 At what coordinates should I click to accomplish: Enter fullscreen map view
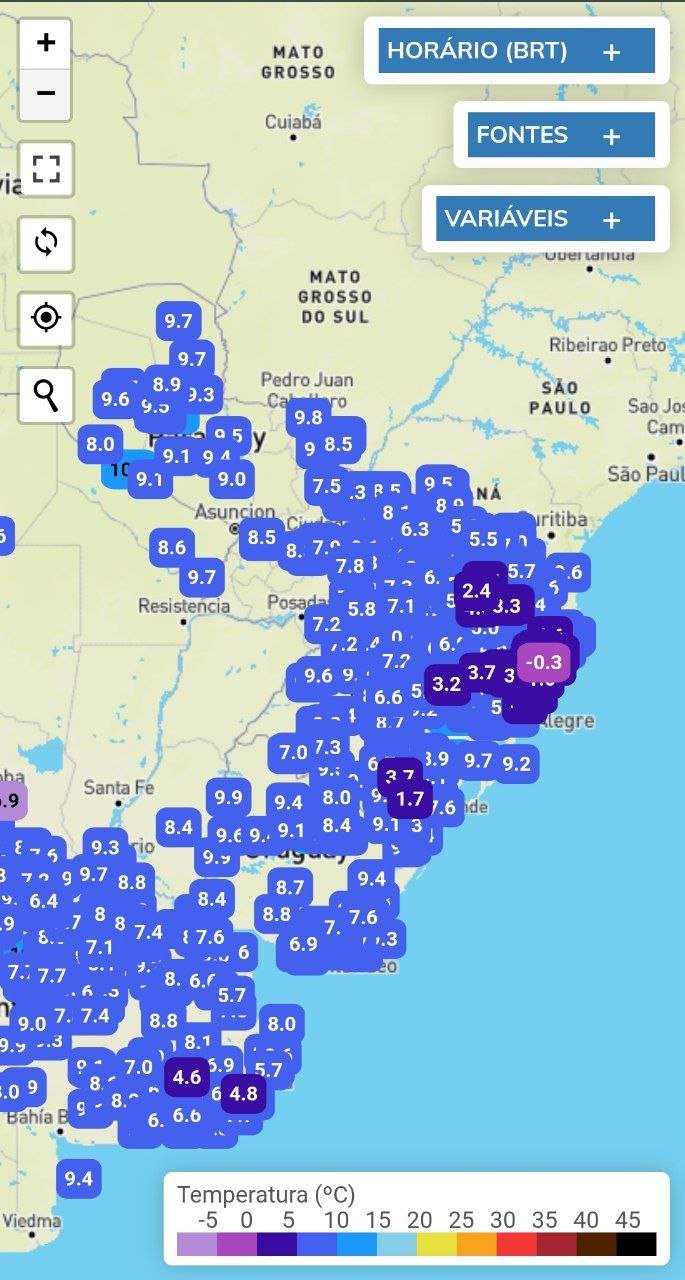tap(46, 169)
